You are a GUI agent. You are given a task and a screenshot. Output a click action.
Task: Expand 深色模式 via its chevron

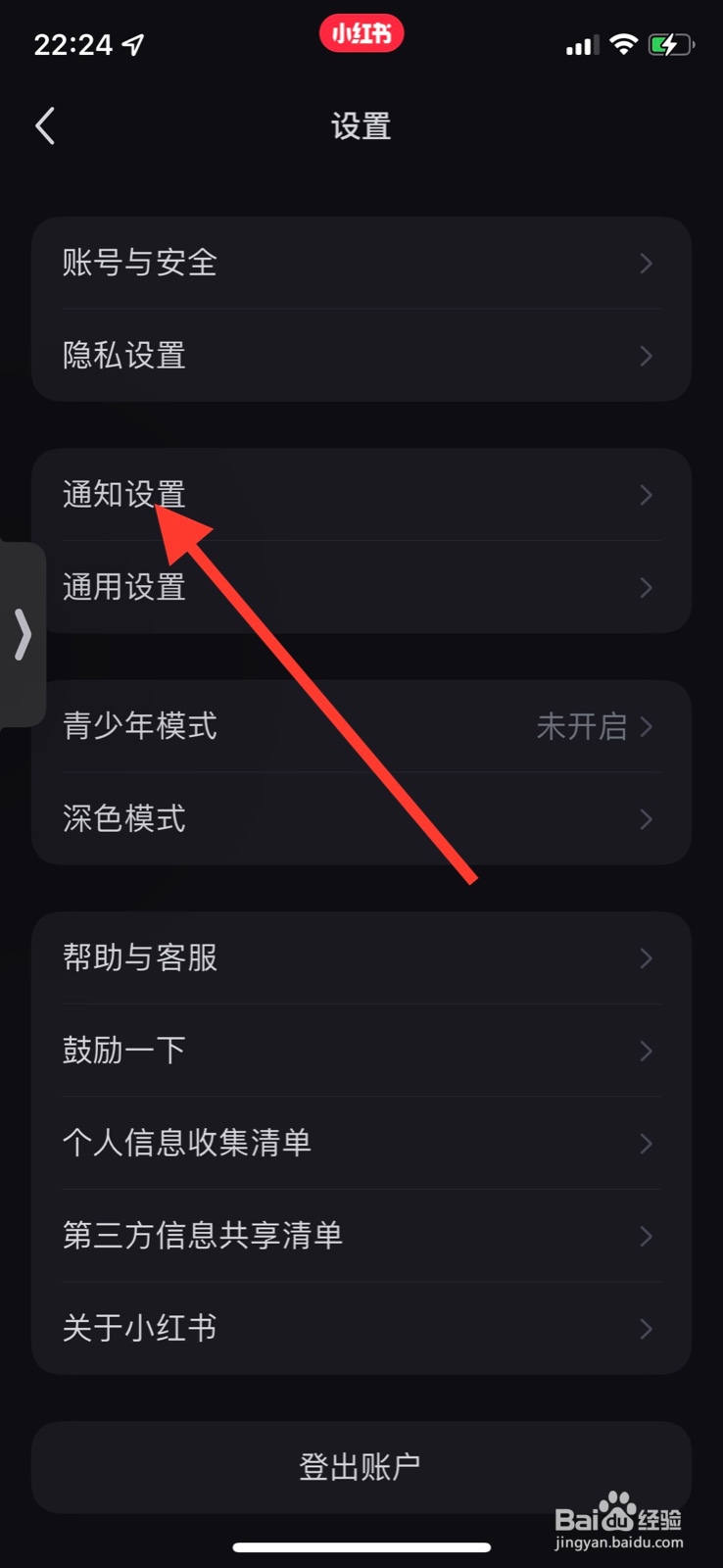[646, 819]
